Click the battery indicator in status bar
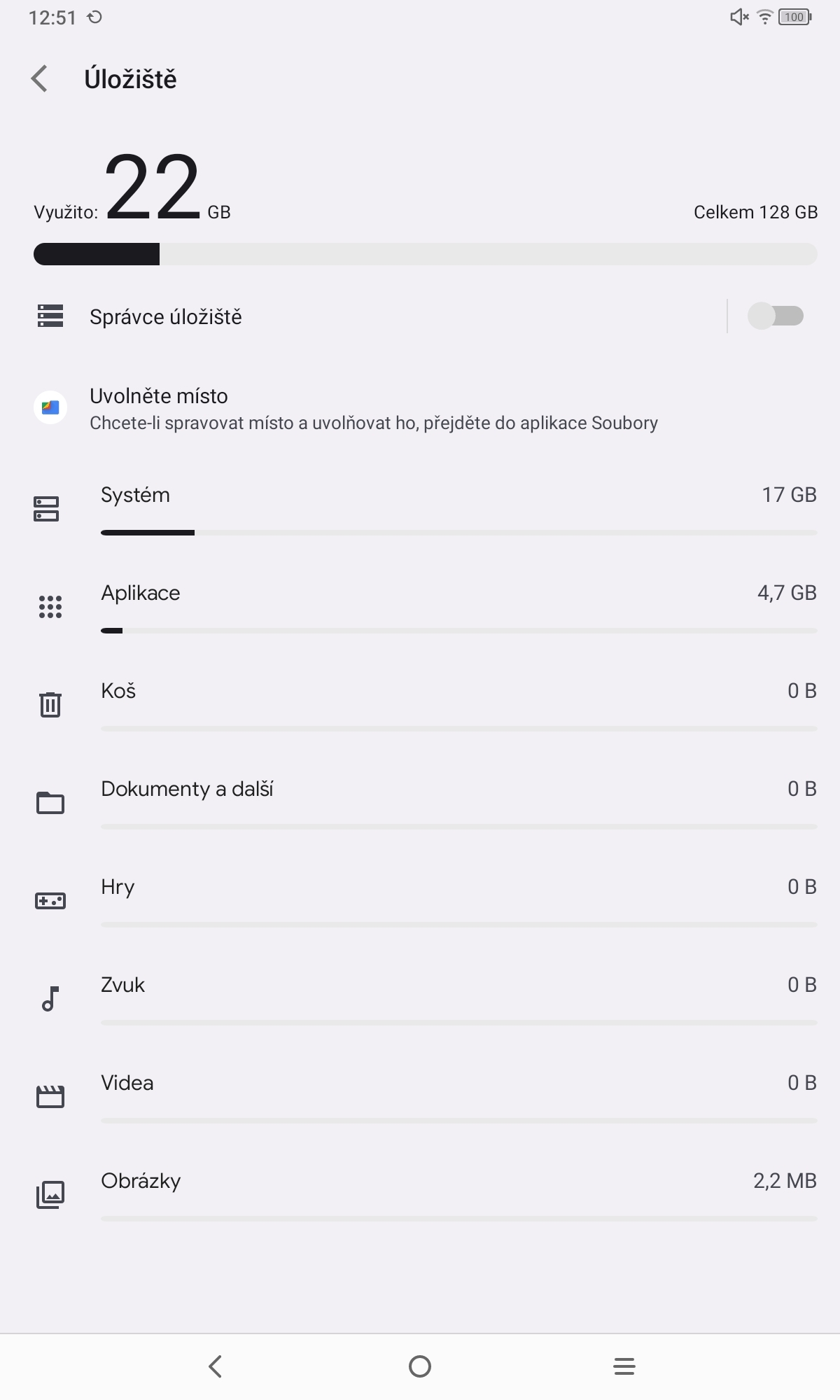 [793, 17]
